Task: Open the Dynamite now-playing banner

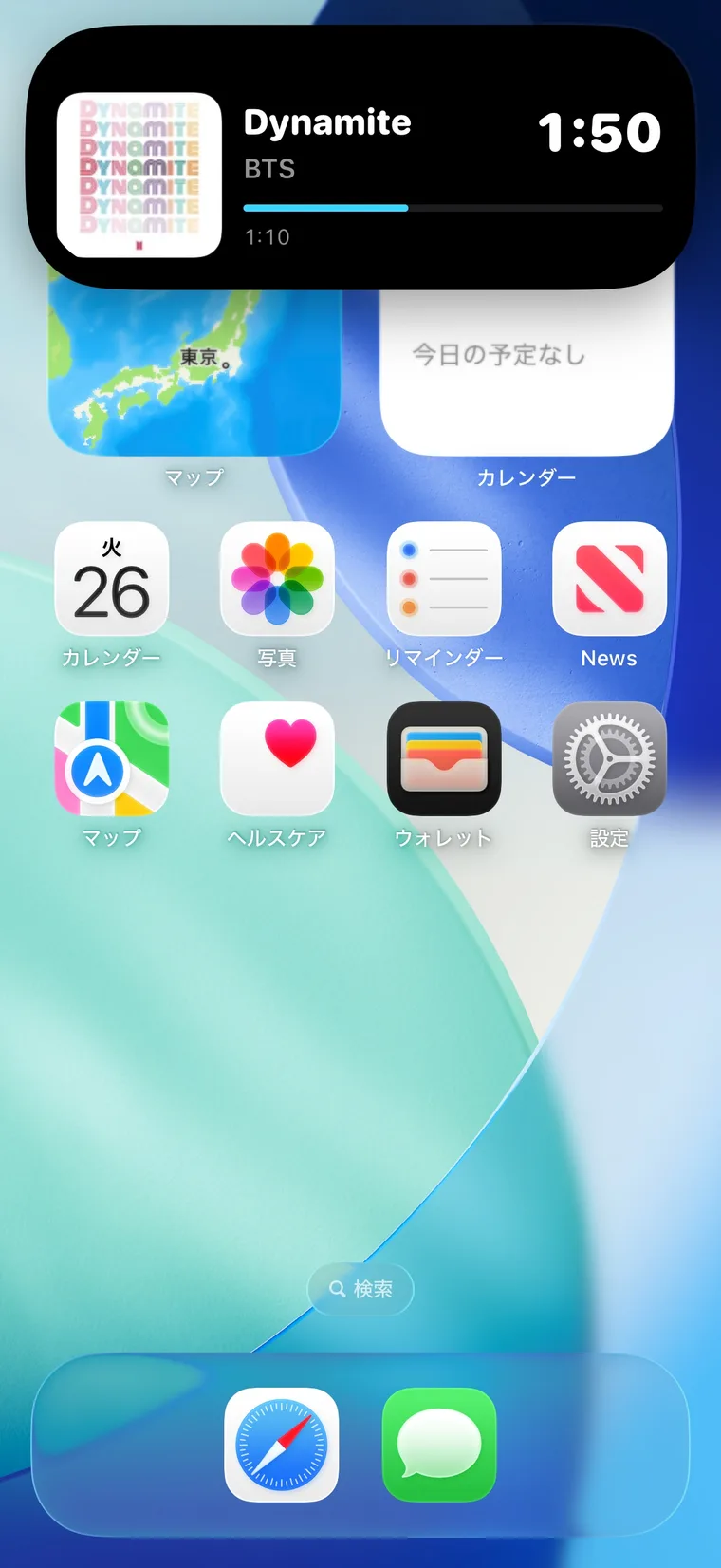Action: (360, 158)
